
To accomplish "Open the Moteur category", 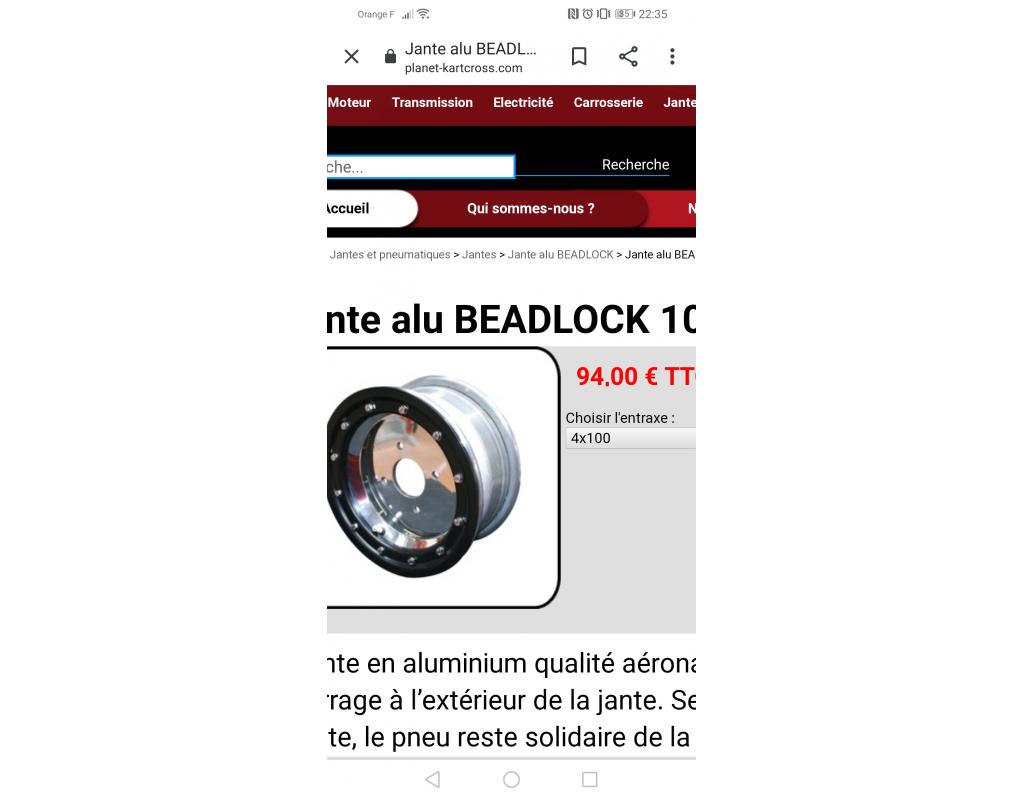I will pos(349,103).
